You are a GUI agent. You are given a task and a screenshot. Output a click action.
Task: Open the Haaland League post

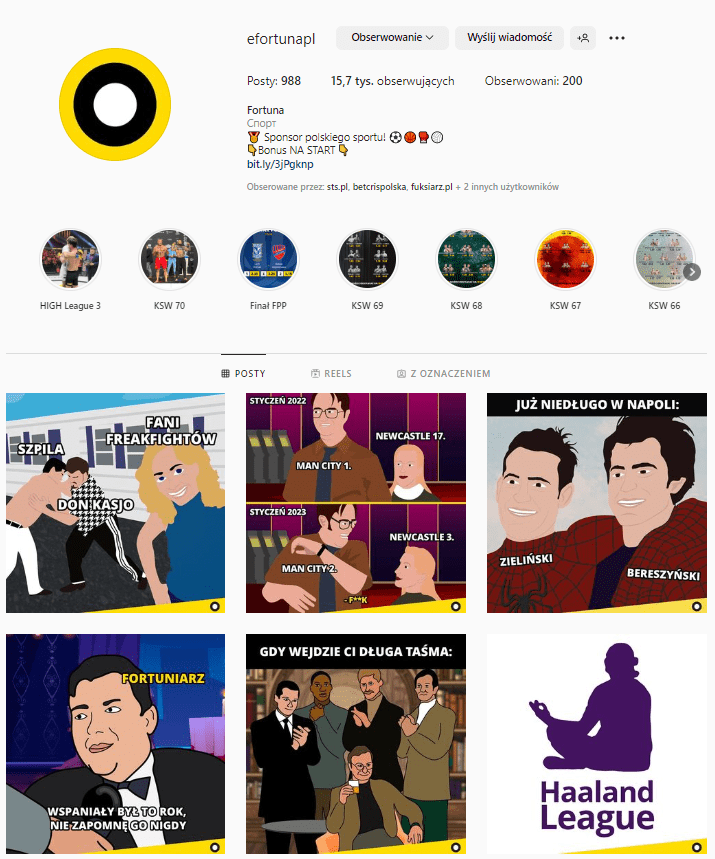[596, 743]
